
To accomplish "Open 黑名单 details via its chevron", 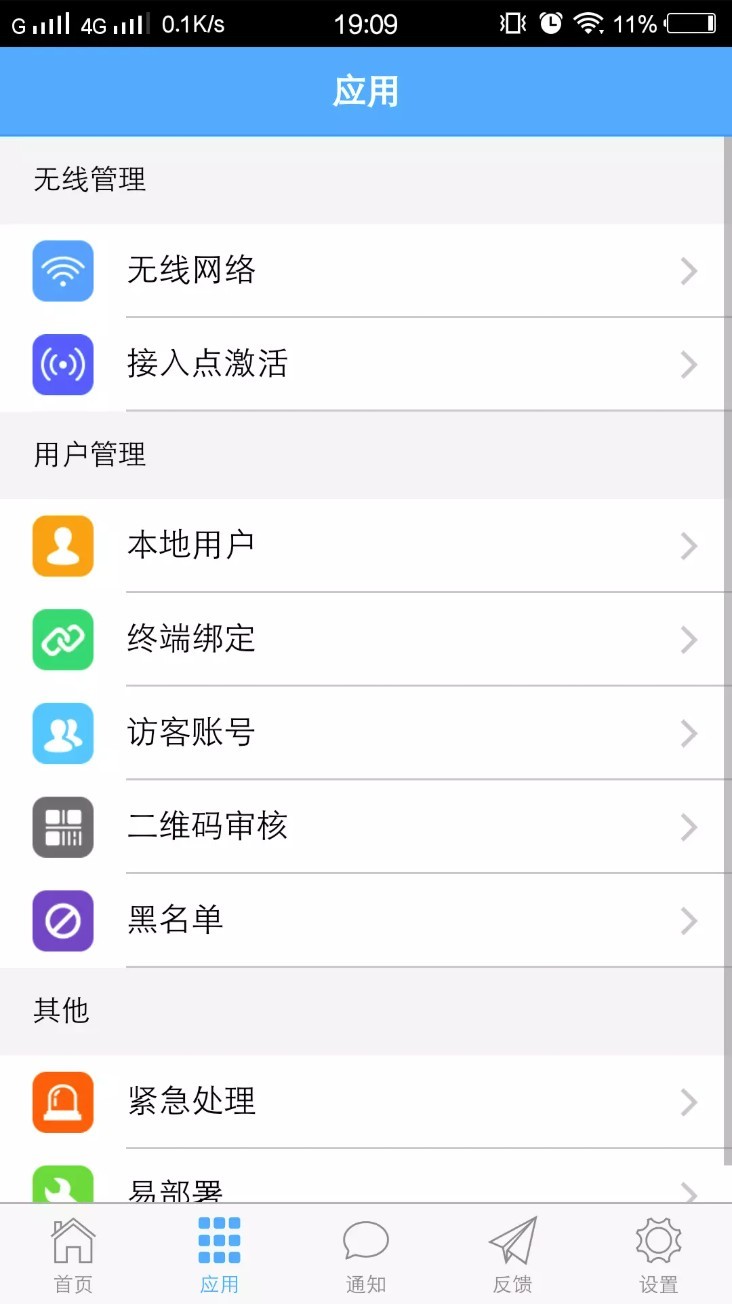I will 688,921.
